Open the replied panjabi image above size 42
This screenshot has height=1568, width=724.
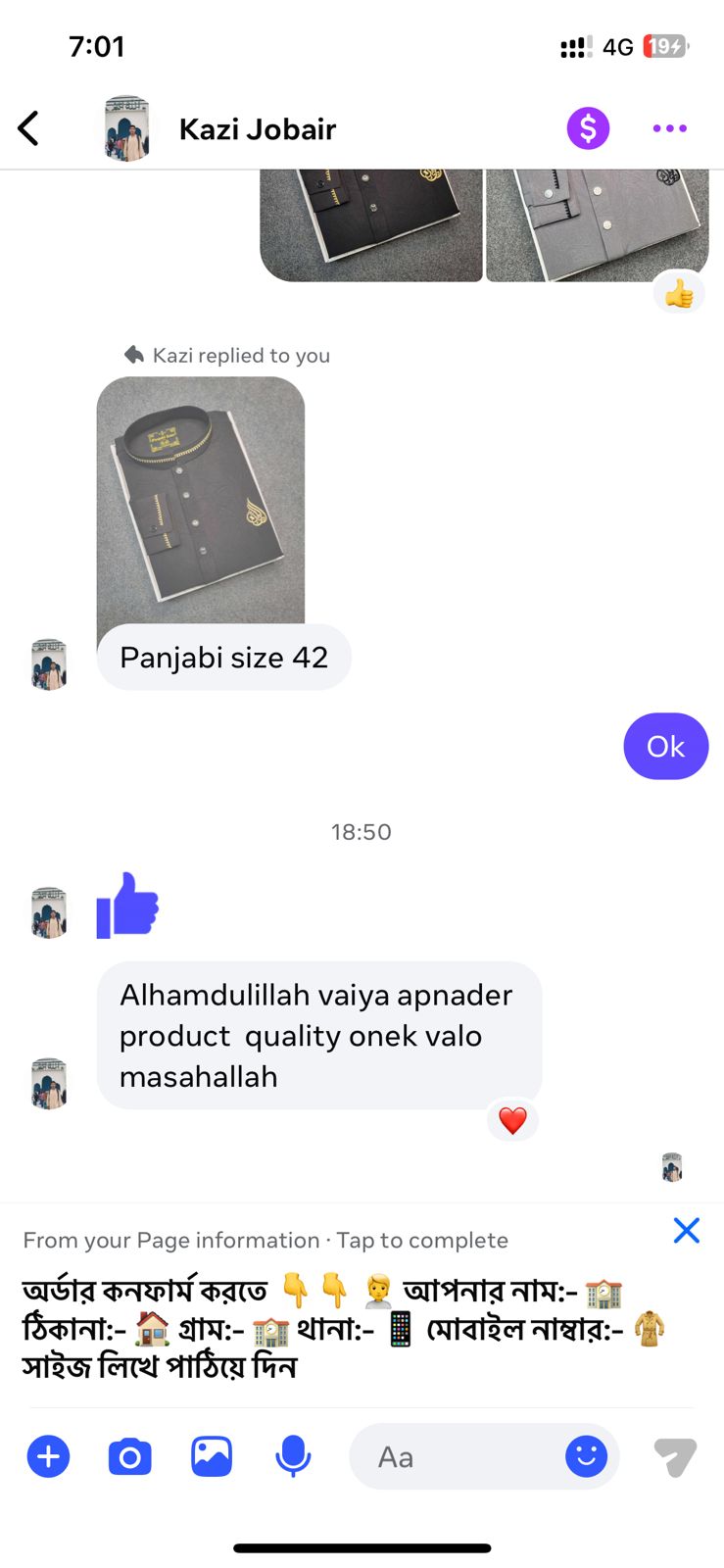point(201,500)
